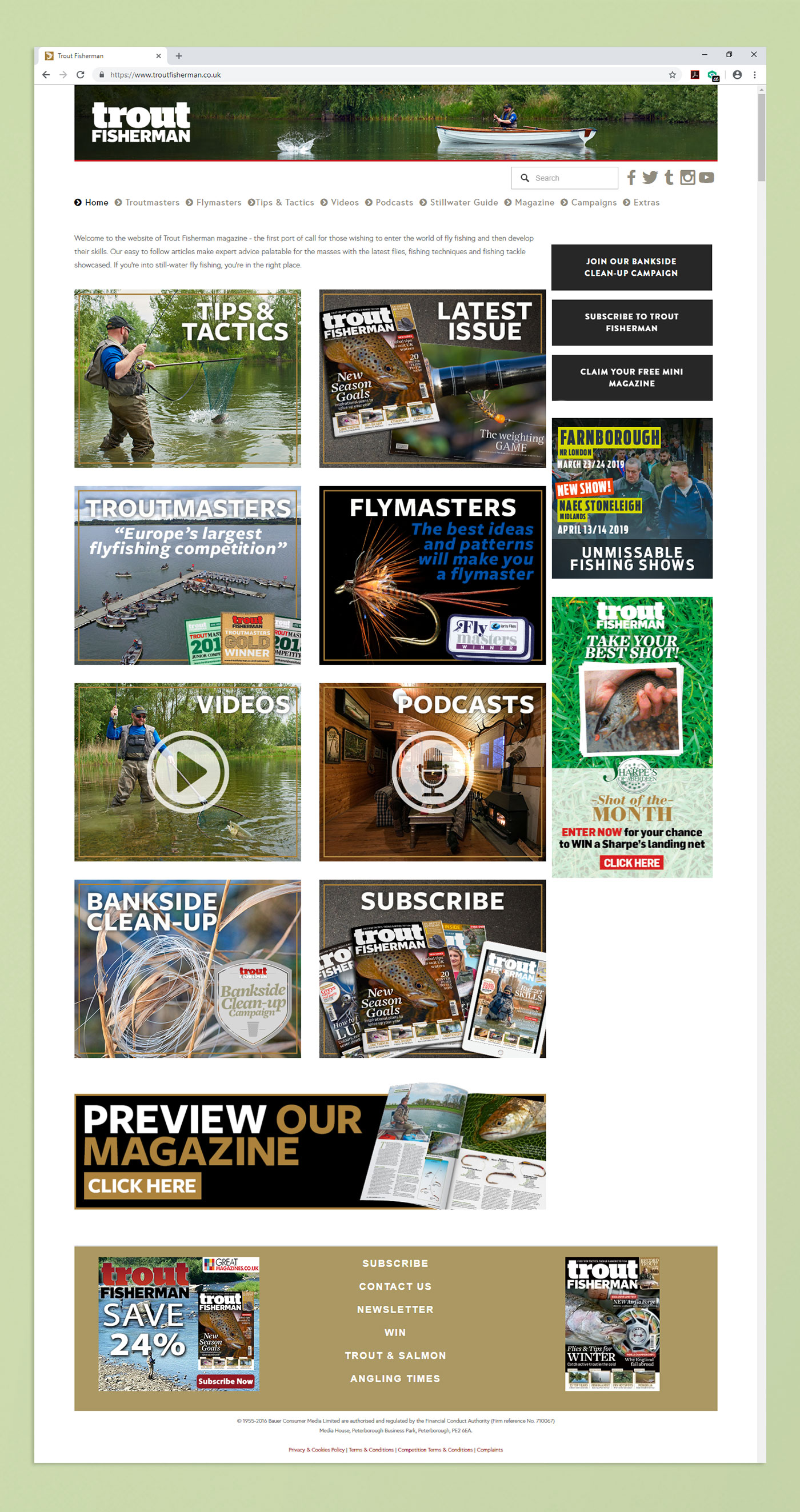Tap Subscribe to Trout Fisherman button

631,322
